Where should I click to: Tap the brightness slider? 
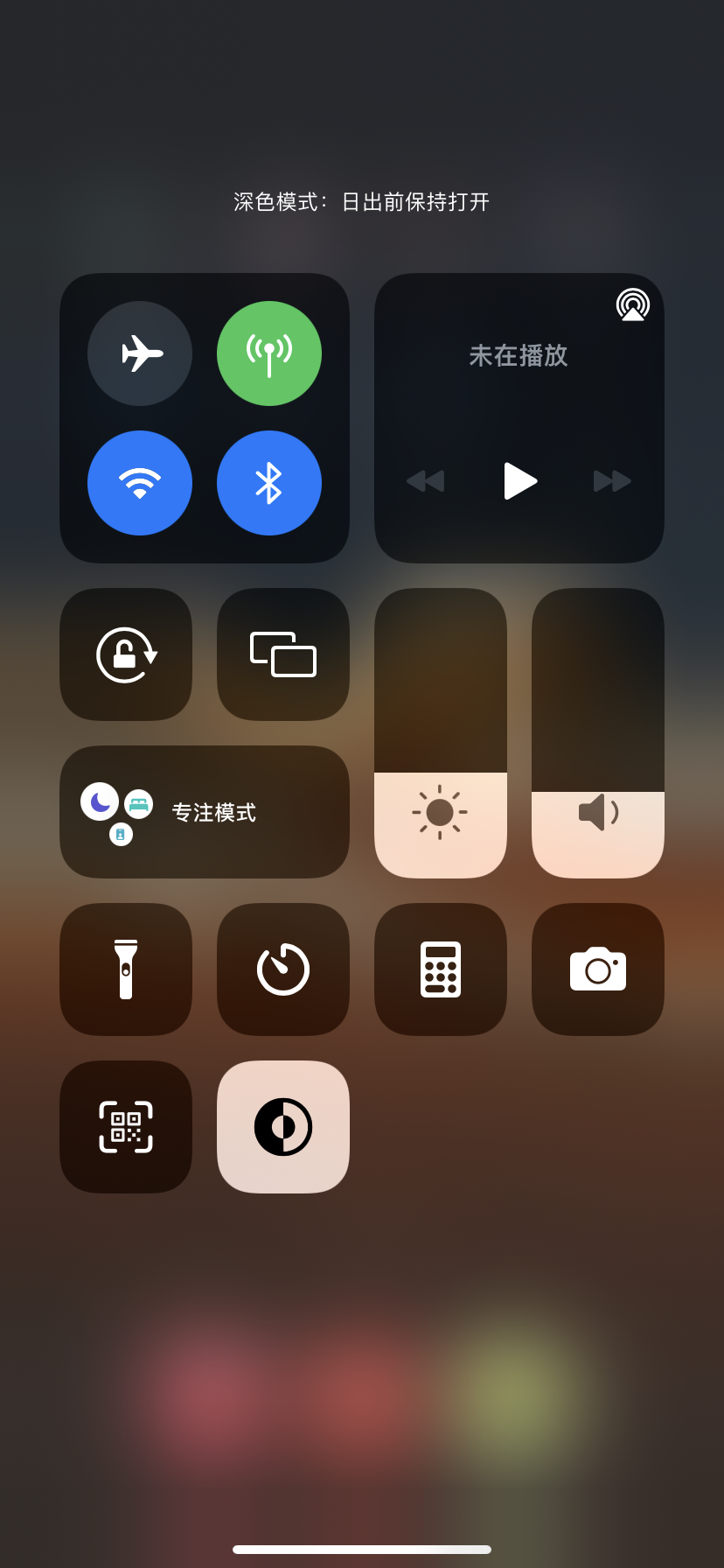pyautogui.click(x=441, y=733)
